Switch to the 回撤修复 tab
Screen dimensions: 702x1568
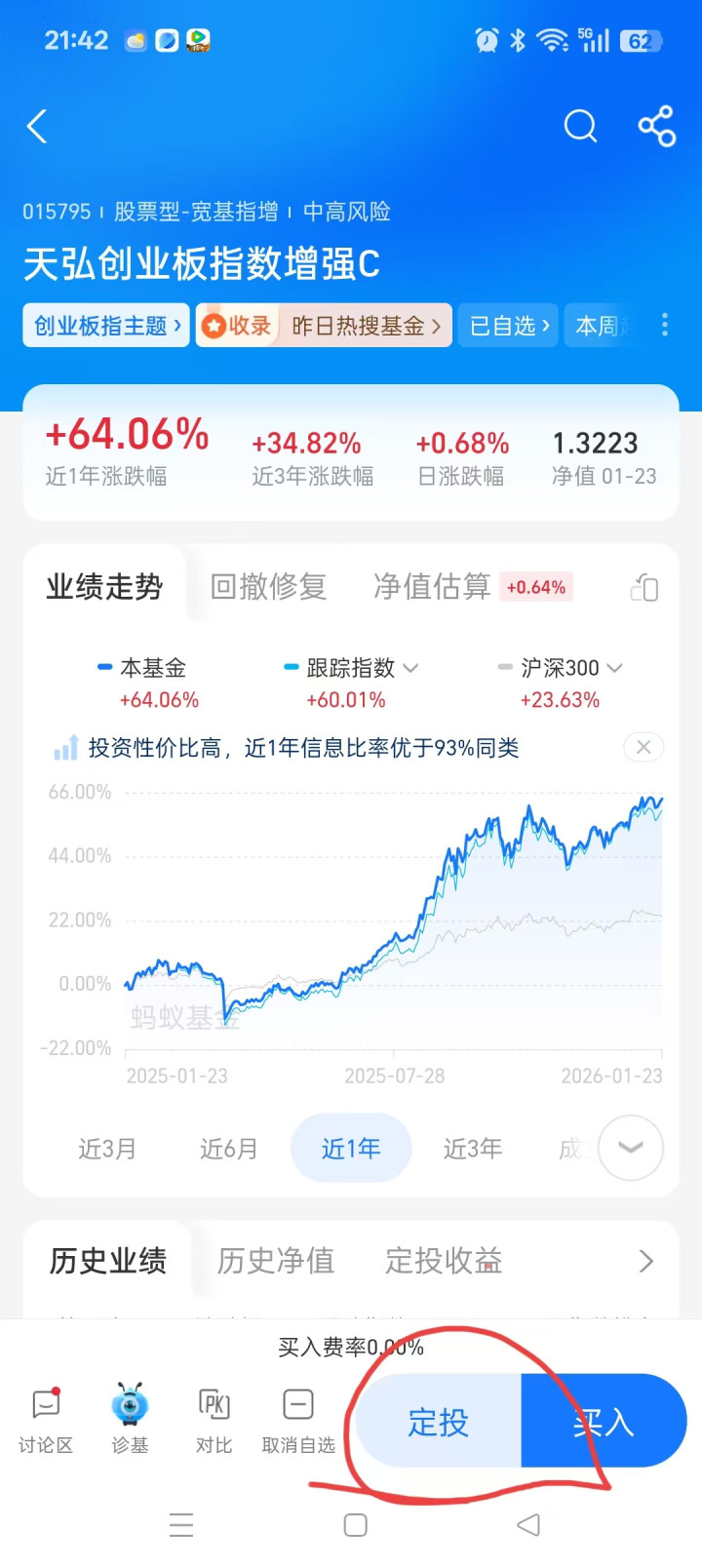click(x=268, y=586)
